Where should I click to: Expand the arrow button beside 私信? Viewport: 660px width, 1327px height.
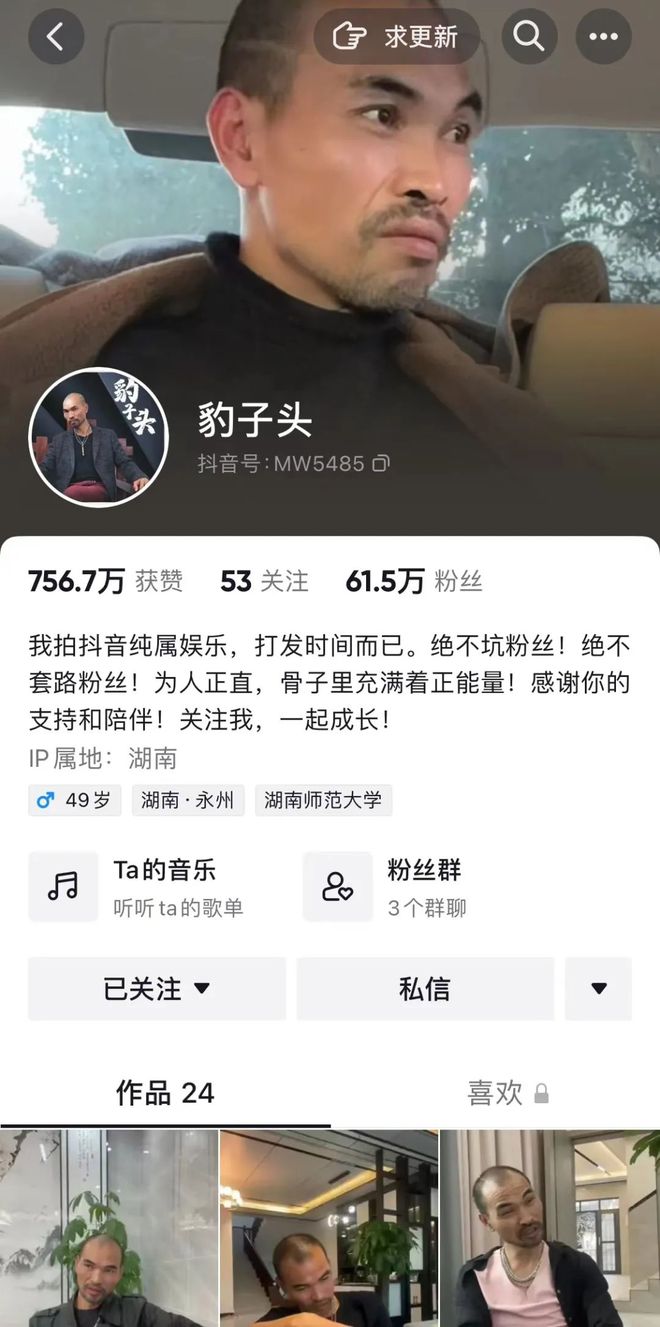point(599,989)
